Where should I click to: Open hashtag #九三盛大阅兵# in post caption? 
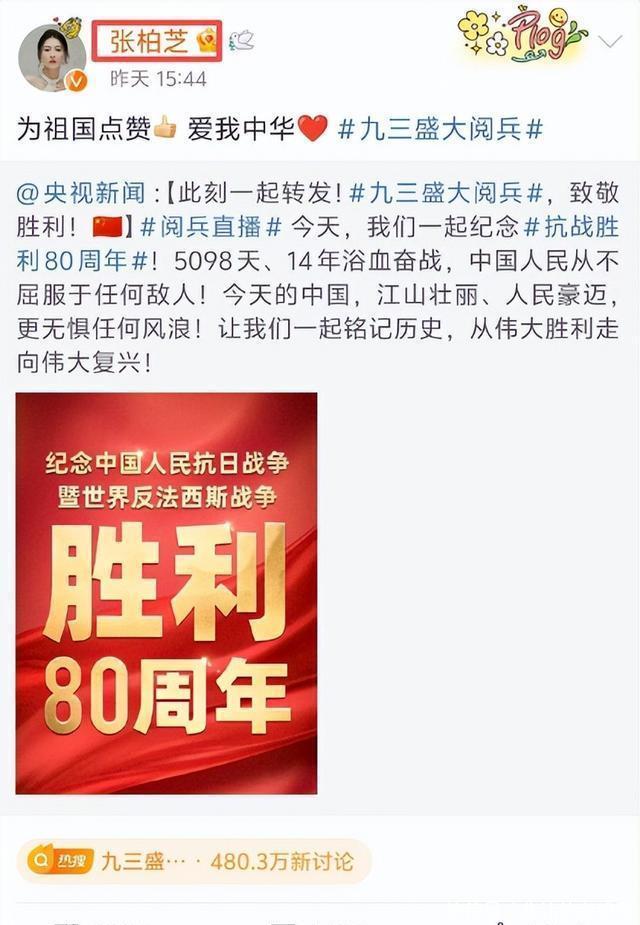pos(440,129)
